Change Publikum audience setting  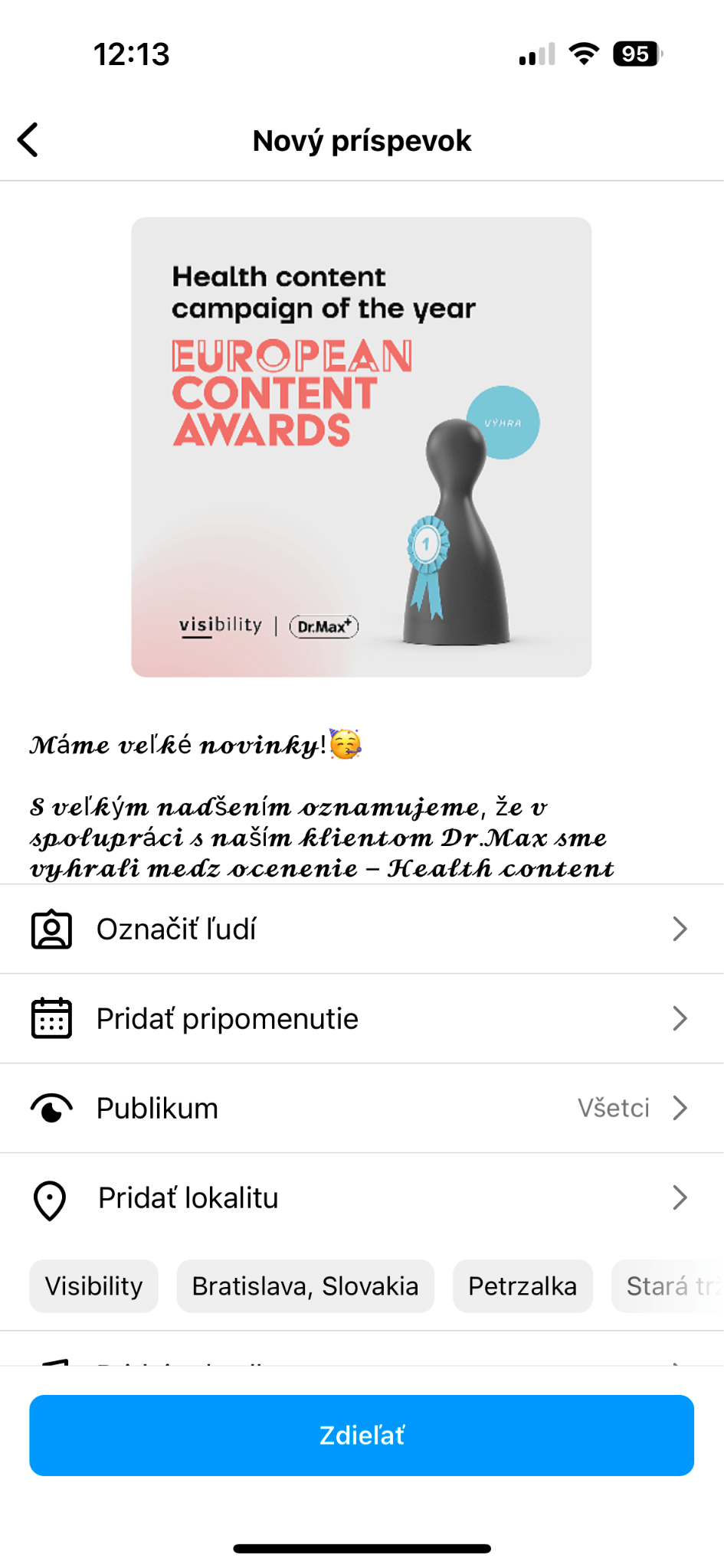362,1109
